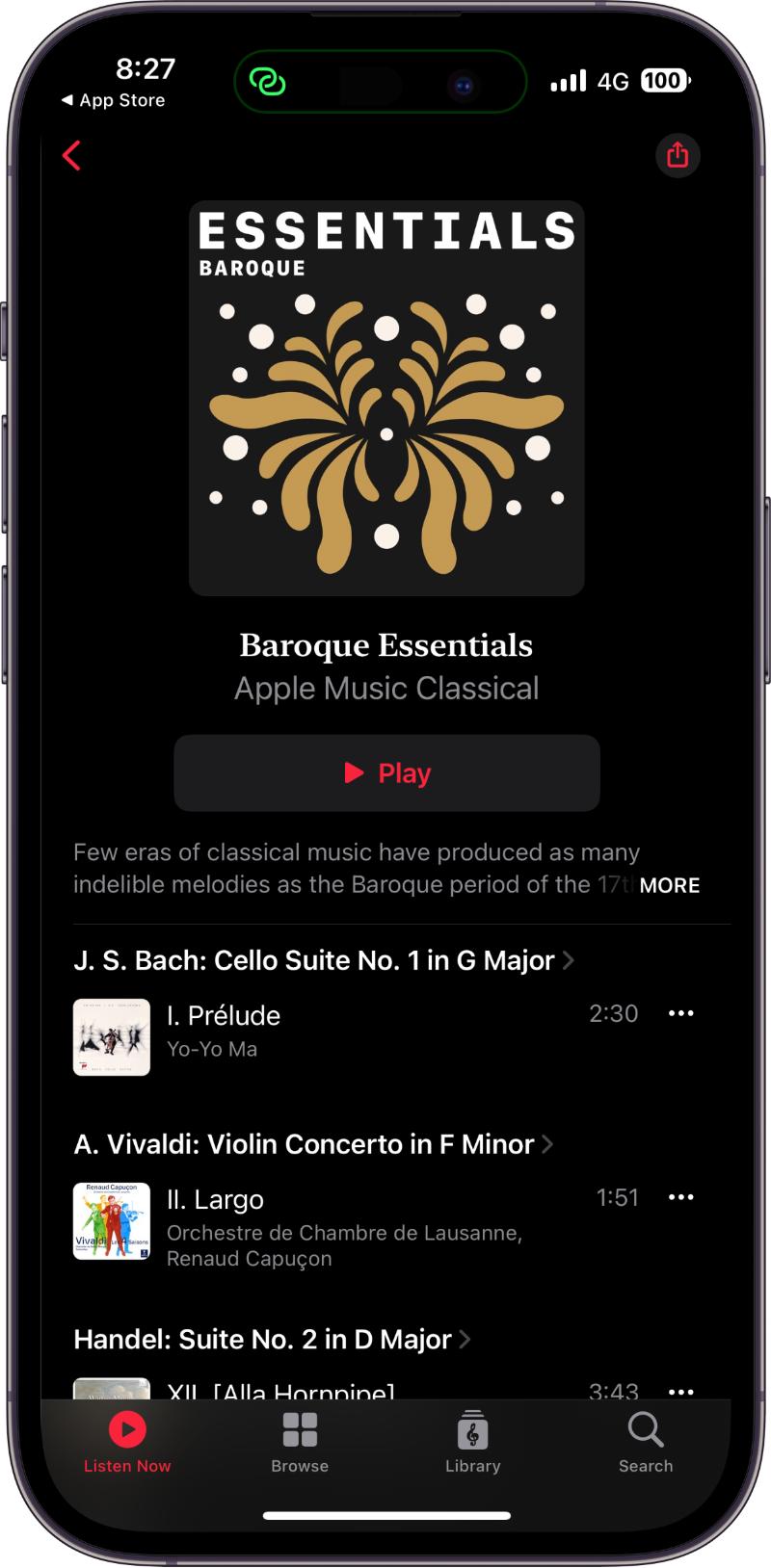Image resolution: width=771 pixels, height=1568 pixels.
Task: Open more options for II. Largo
Action: pos(680,1197)
